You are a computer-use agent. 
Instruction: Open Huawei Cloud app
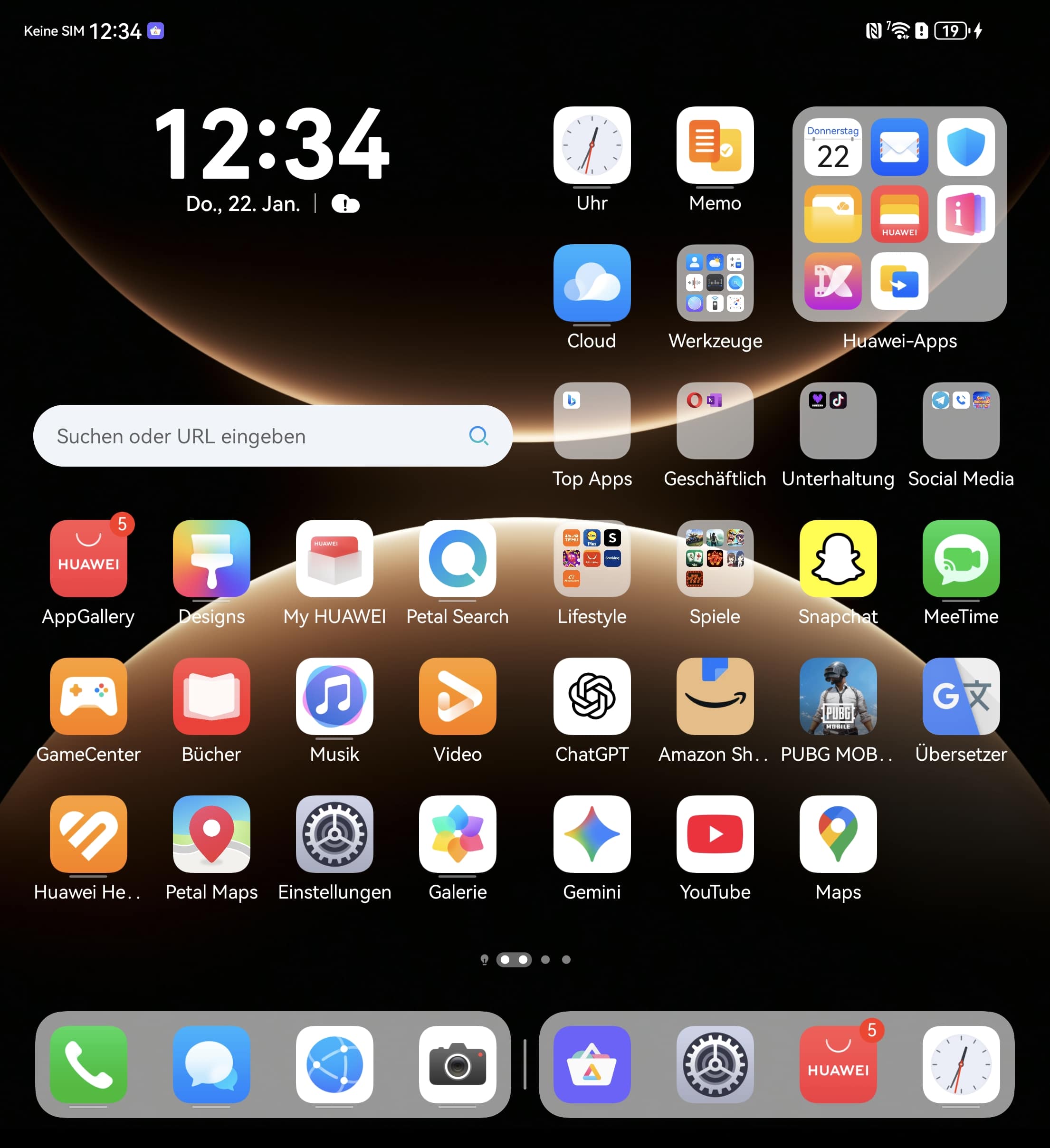click(x=592, y=284)
